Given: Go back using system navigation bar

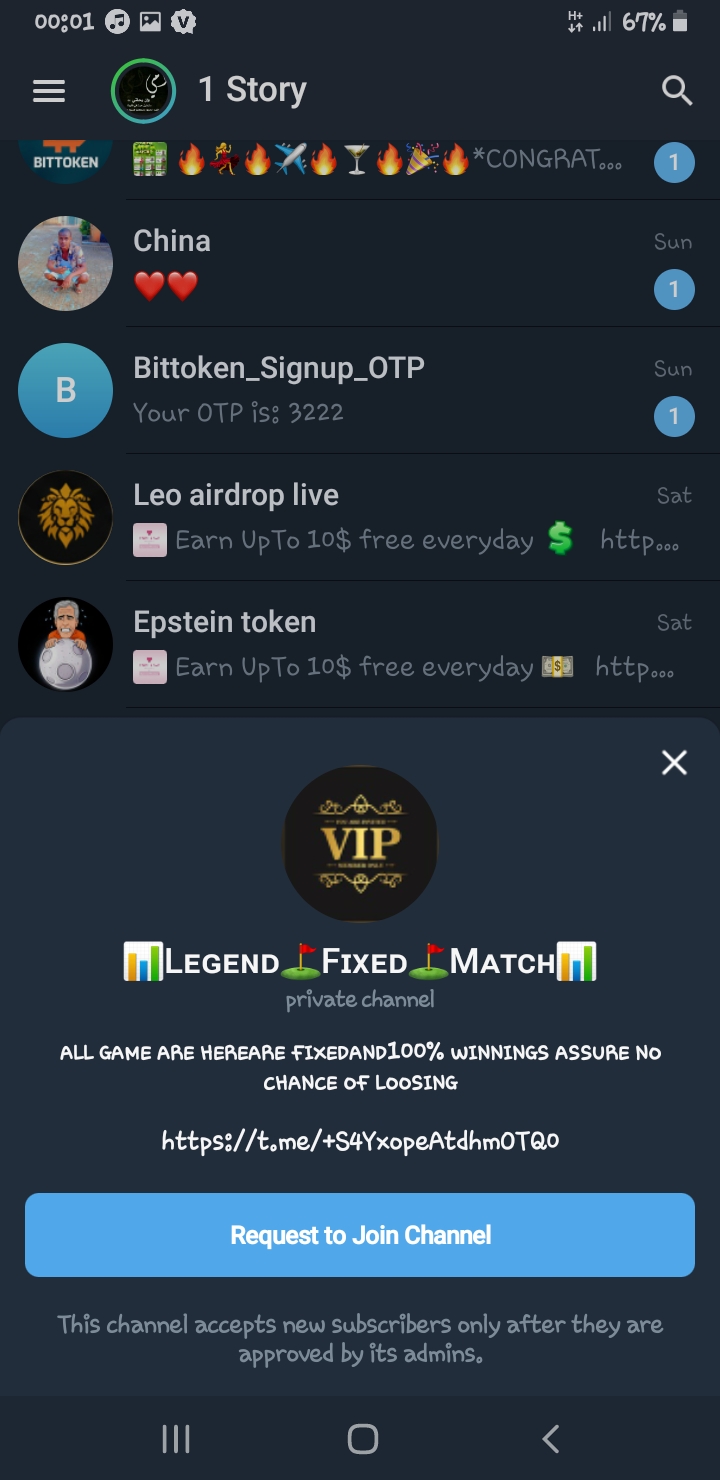Looking at the screenshot, I should pos(550,1439).
